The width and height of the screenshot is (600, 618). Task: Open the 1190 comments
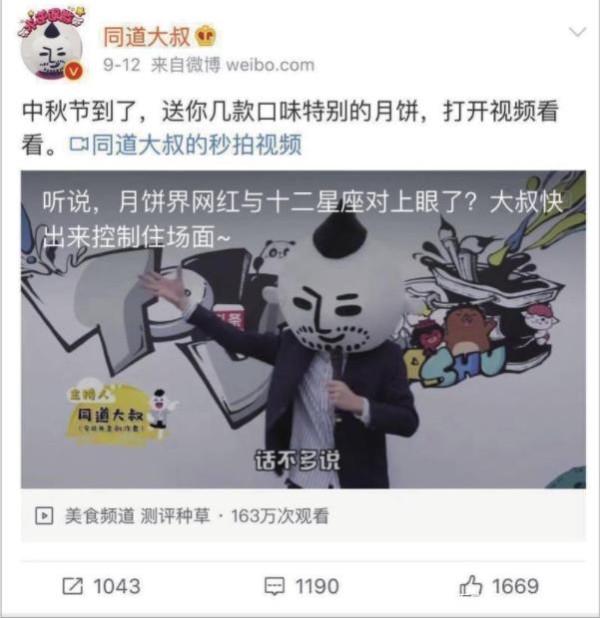click(x=301, y=586)
